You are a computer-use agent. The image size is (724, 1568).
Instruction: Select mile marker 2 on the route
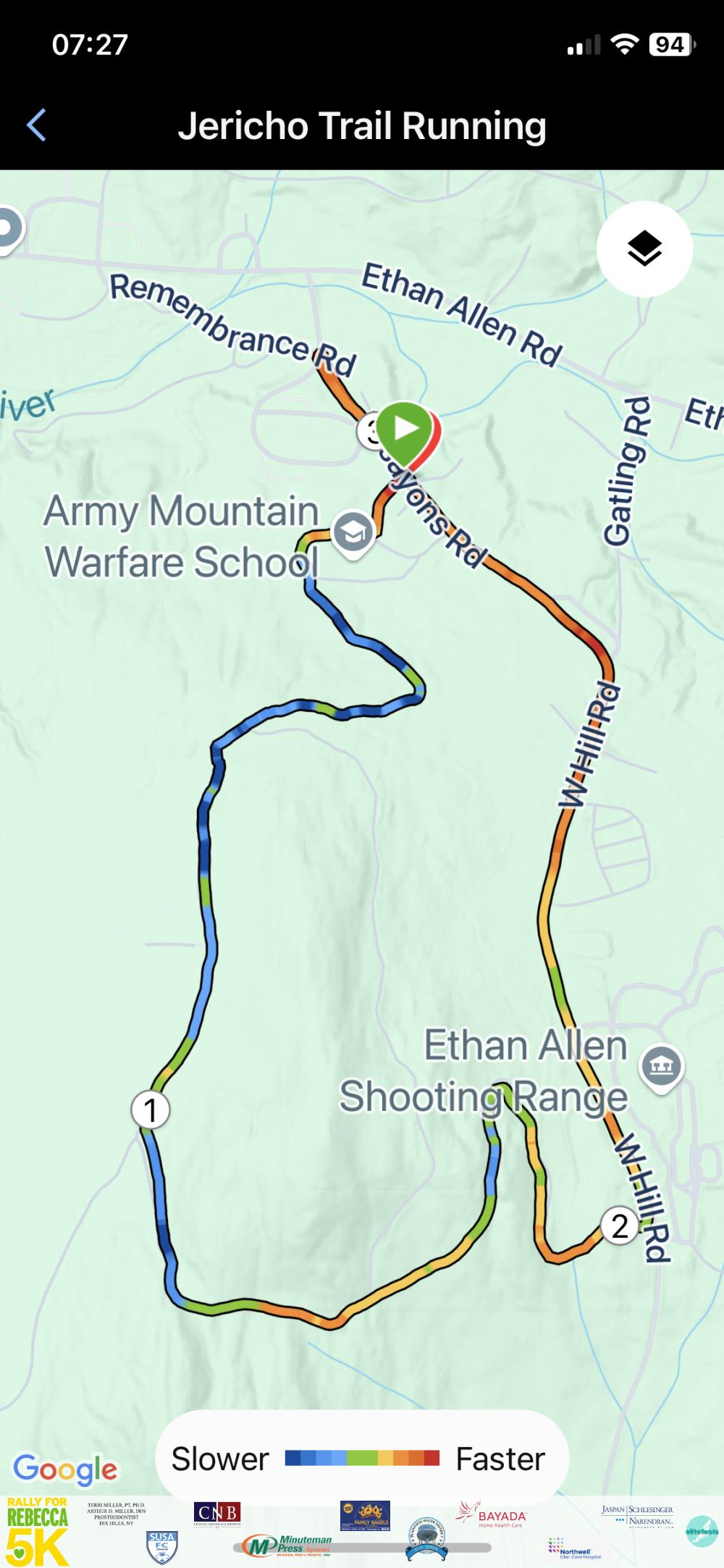(620, 1226)
